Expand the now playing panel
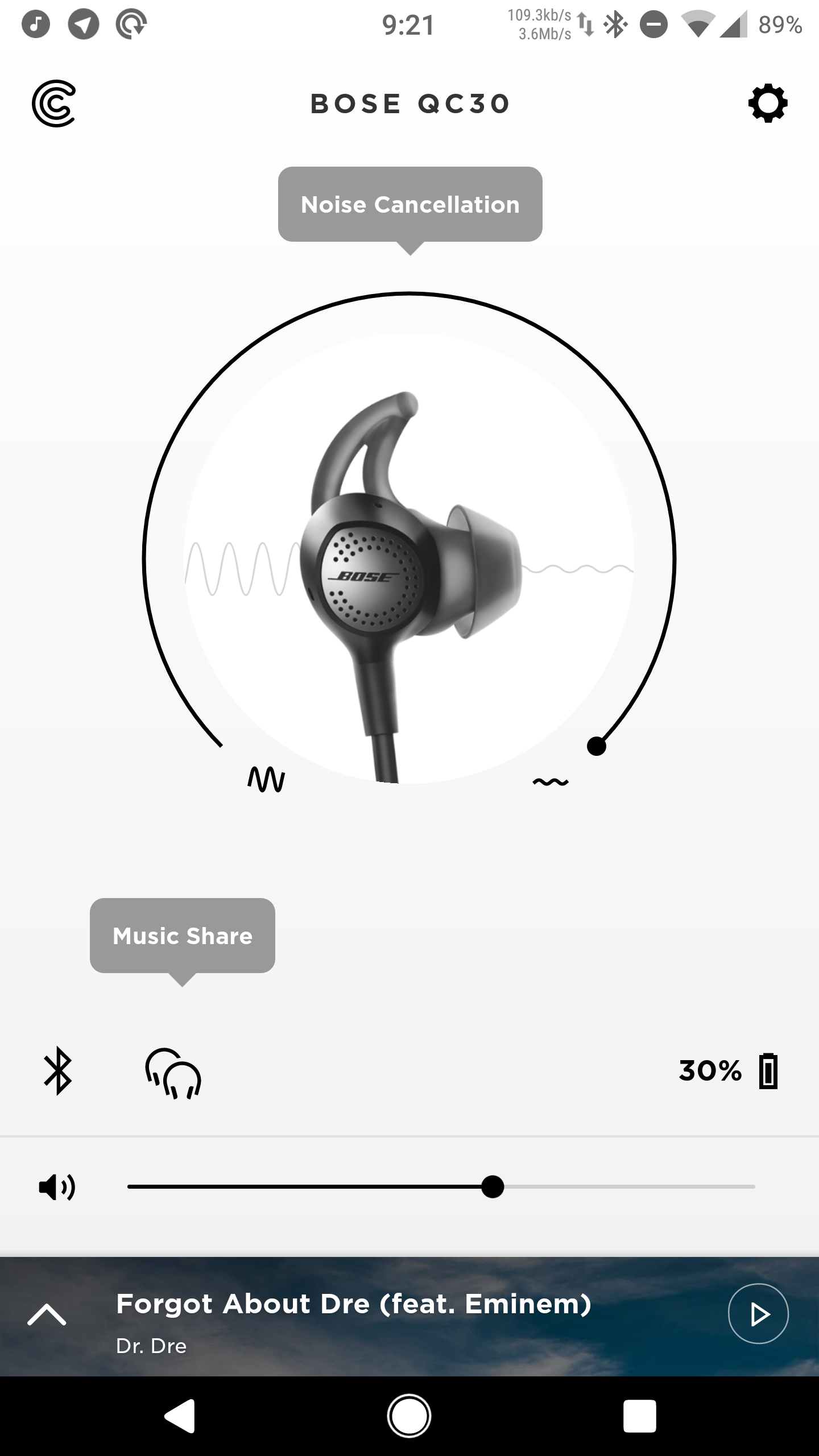 point(47,1314)
